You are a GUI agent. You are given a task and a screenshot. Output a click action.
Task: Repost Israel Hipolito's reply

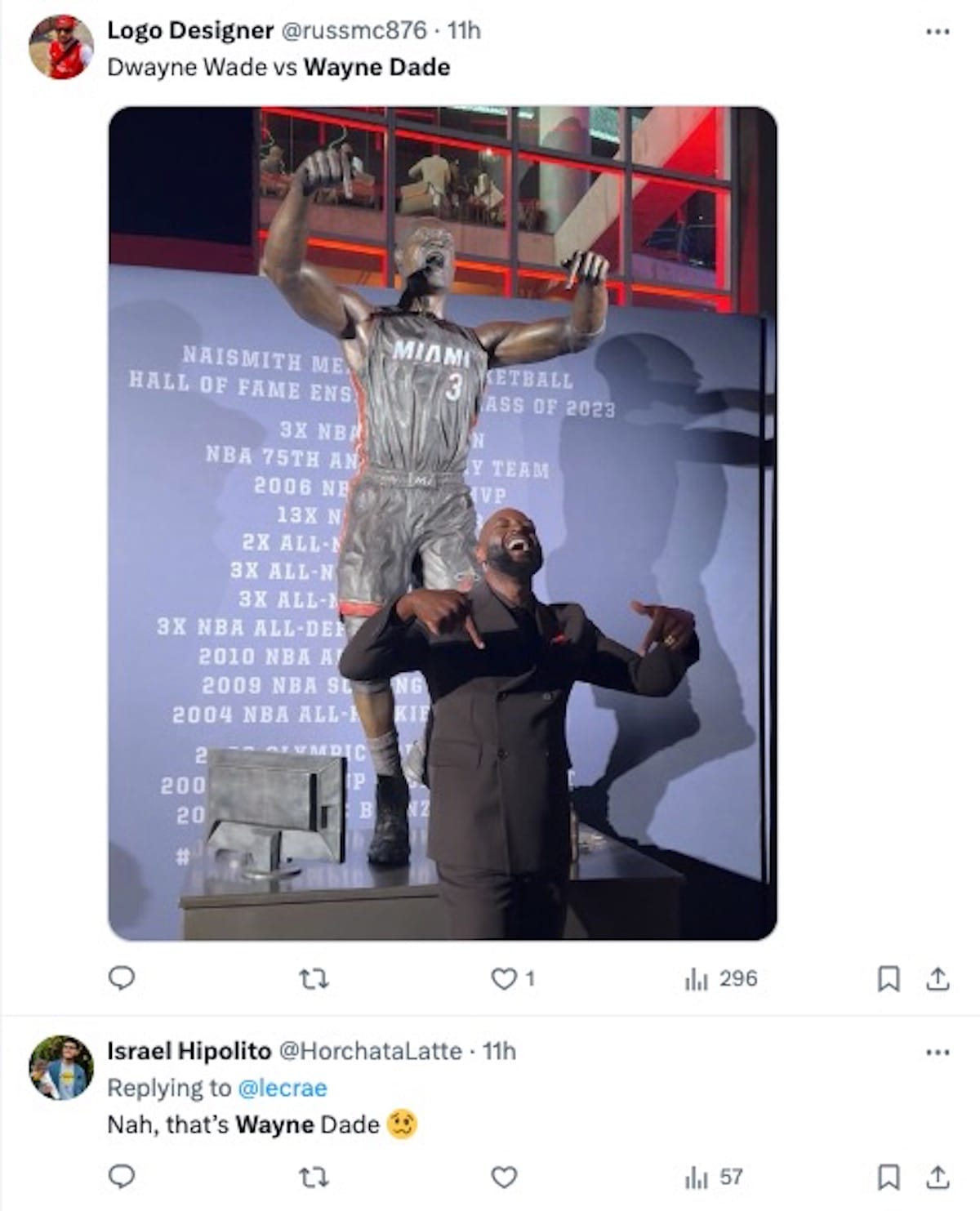coord(314,1177)
